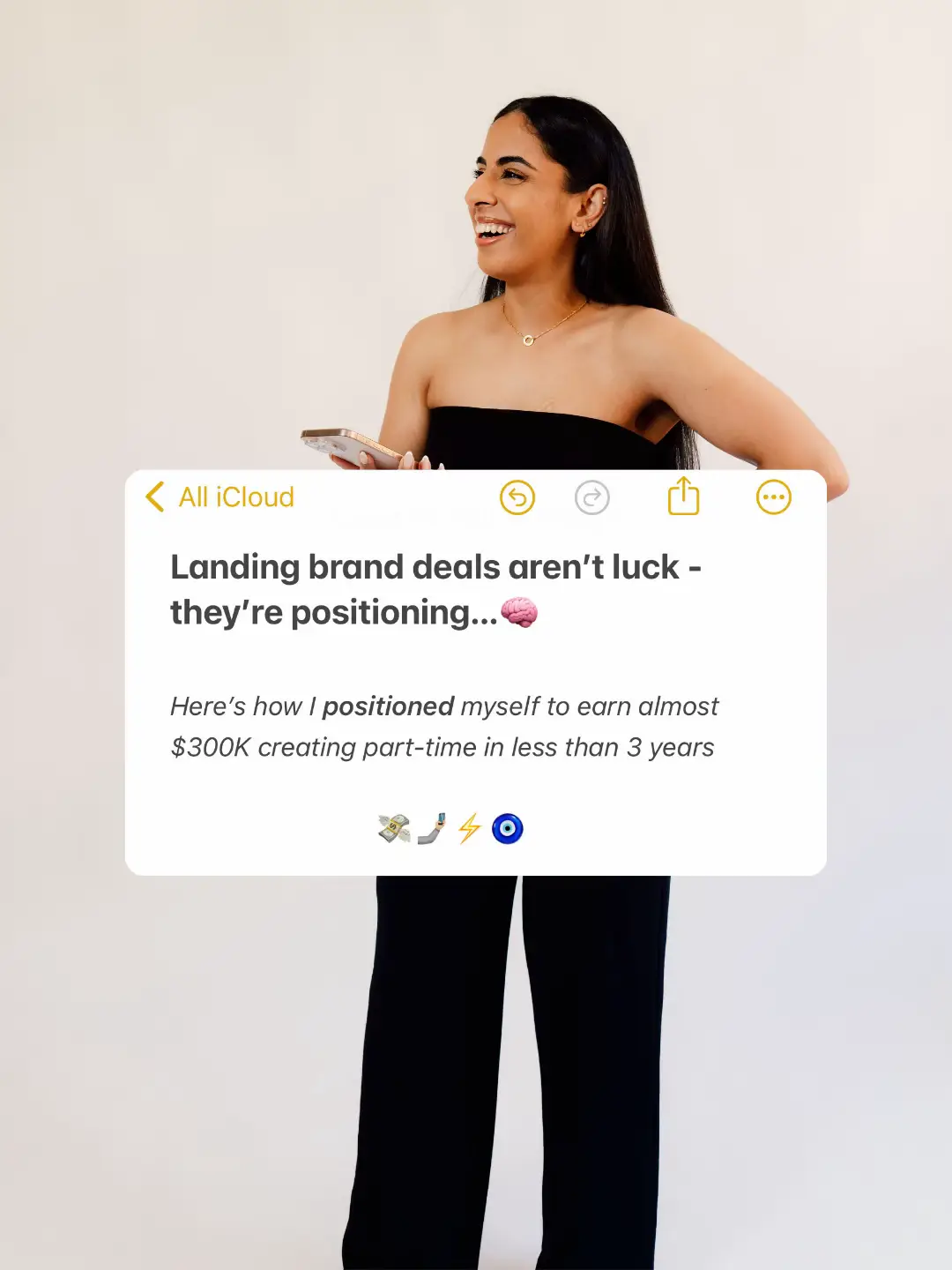Tap the $300K text in the note
The image size is (952, 1270).
[209, 746]
